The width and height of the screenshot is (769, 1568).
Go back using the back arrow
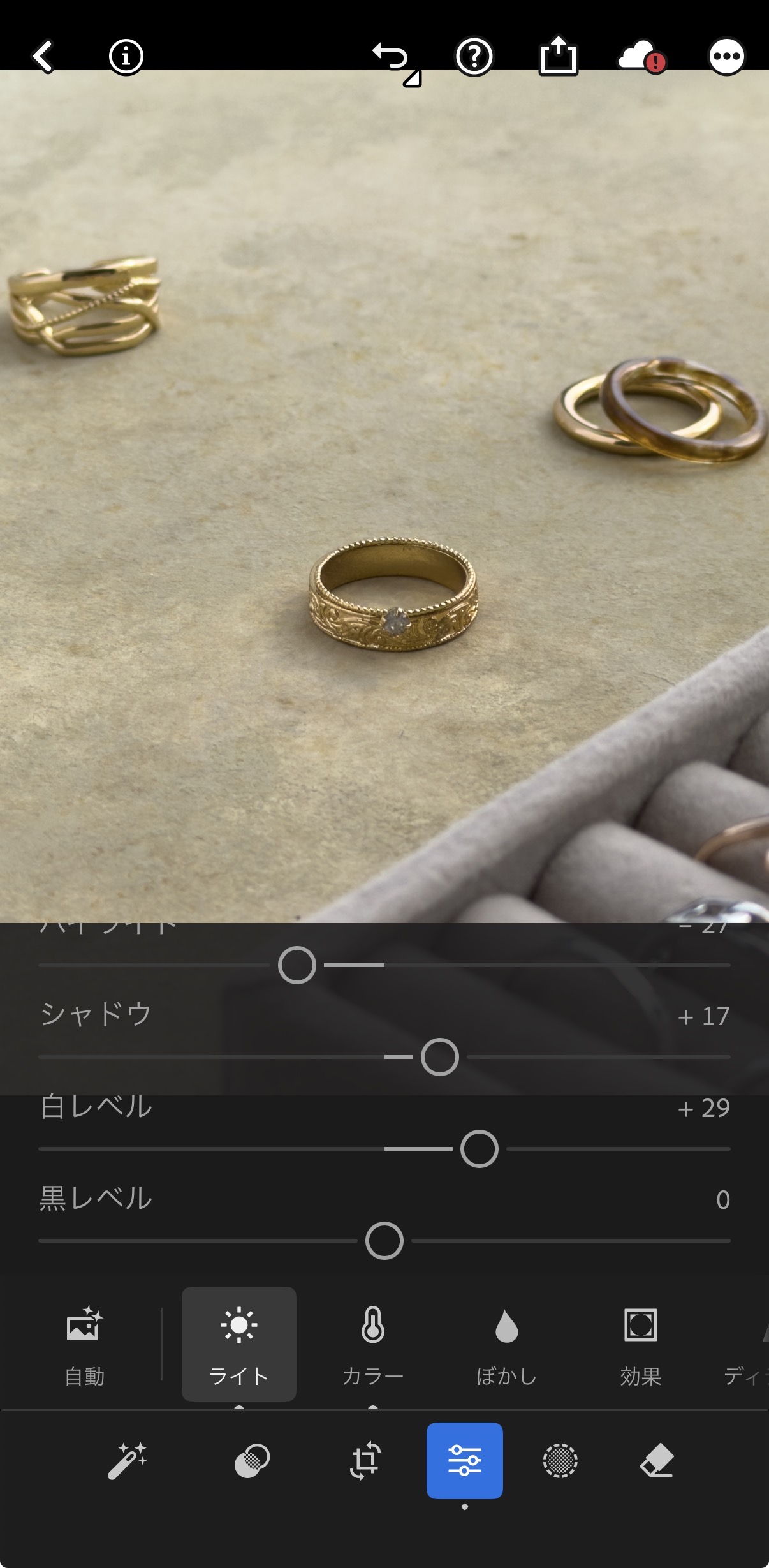[x=43, y=57]
